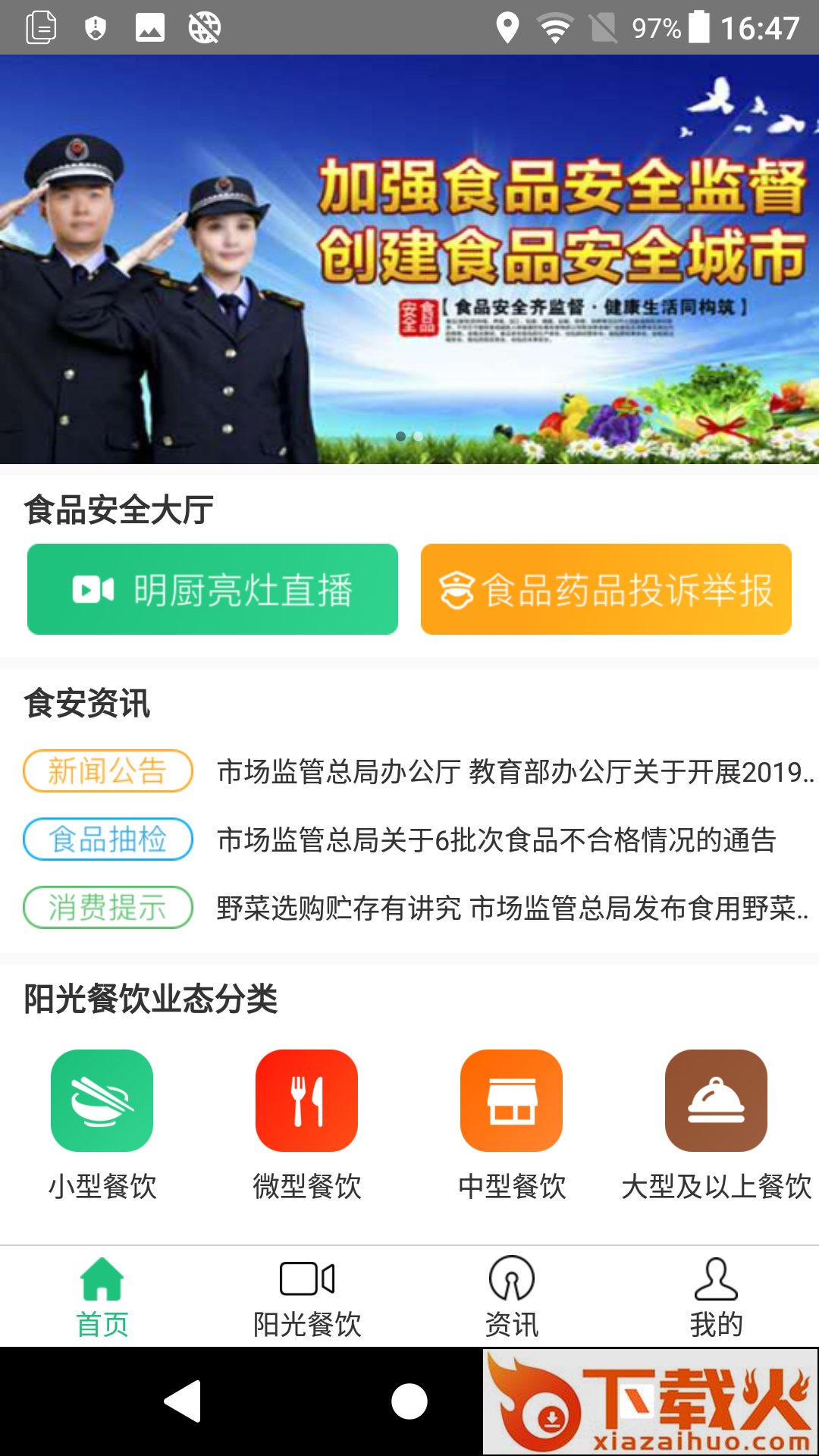819x1456 pixels.
Task: Open the 中型餐饮 category
Action: (x=511, y=1101)
